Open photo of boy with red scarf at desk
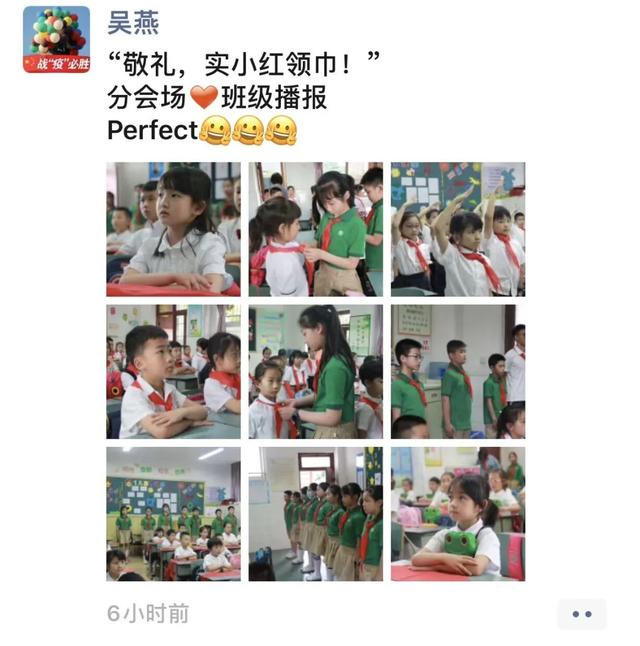Image resolution: width=640 pixels, height=646 pixels. (174, 371)
